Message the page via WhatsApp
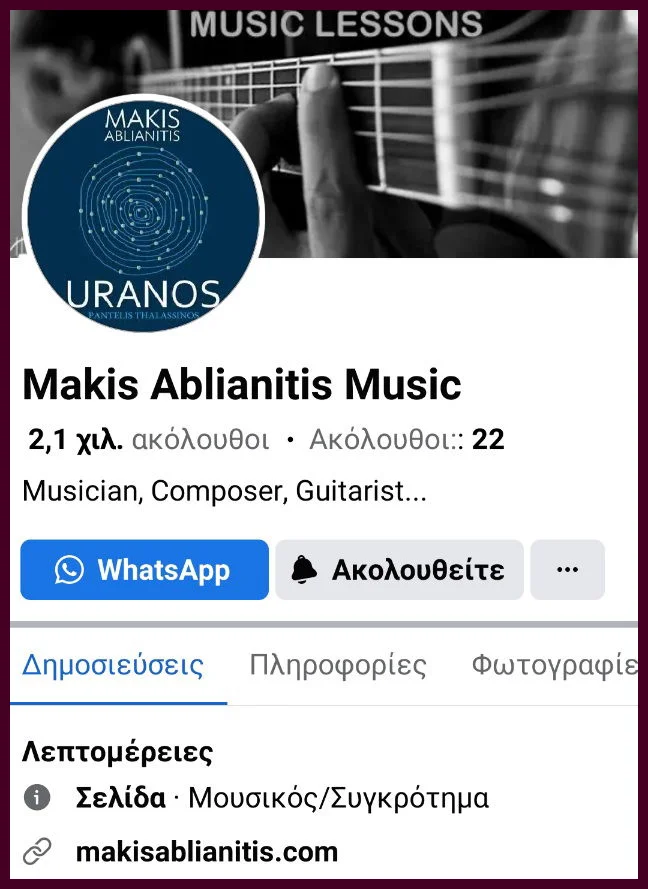648x889 pixels. [x=145, y=570]
